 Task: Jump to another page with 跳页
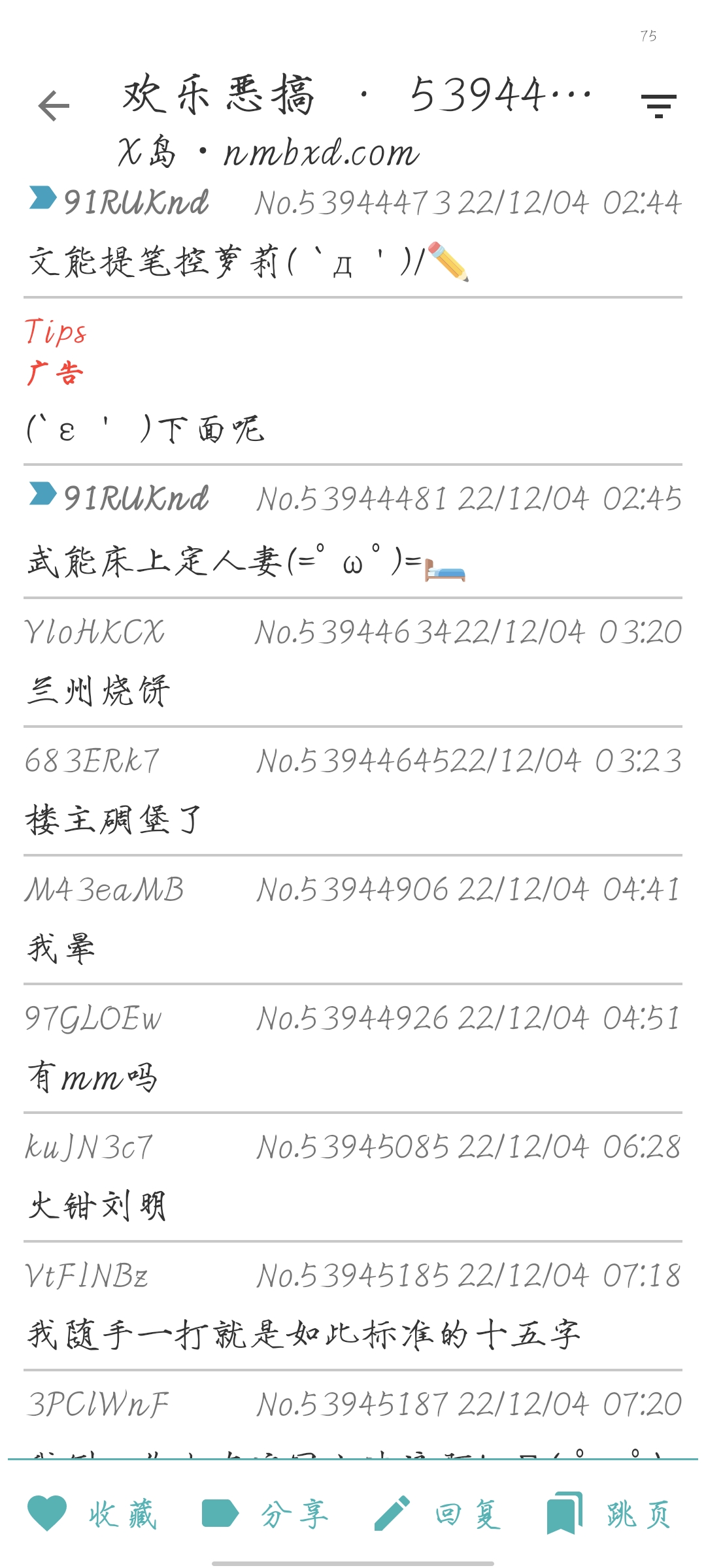tap(609, 1513)
